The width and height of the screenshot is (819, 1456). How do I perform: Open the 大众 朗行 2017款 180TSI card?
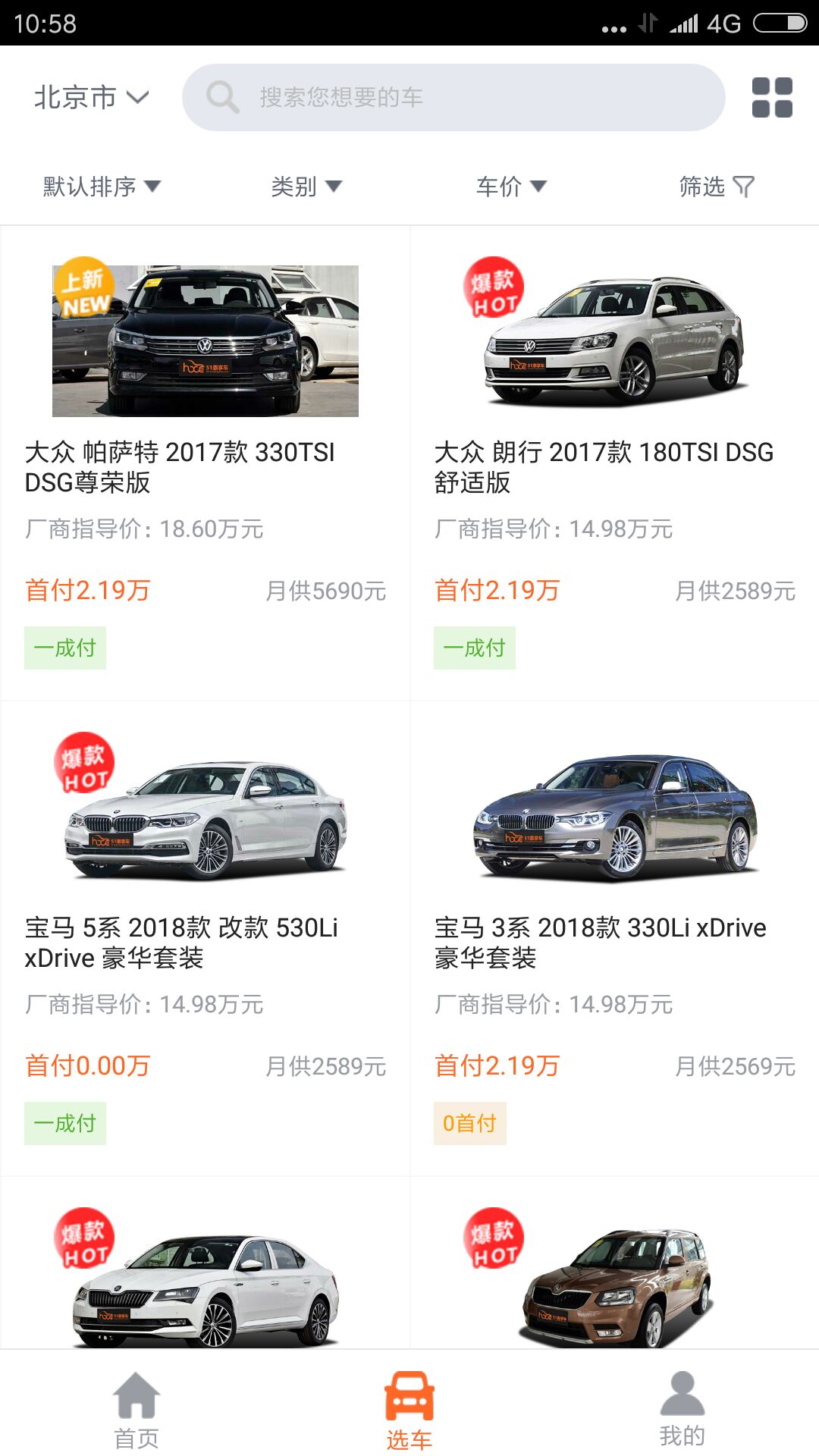(x=614, y=463)
